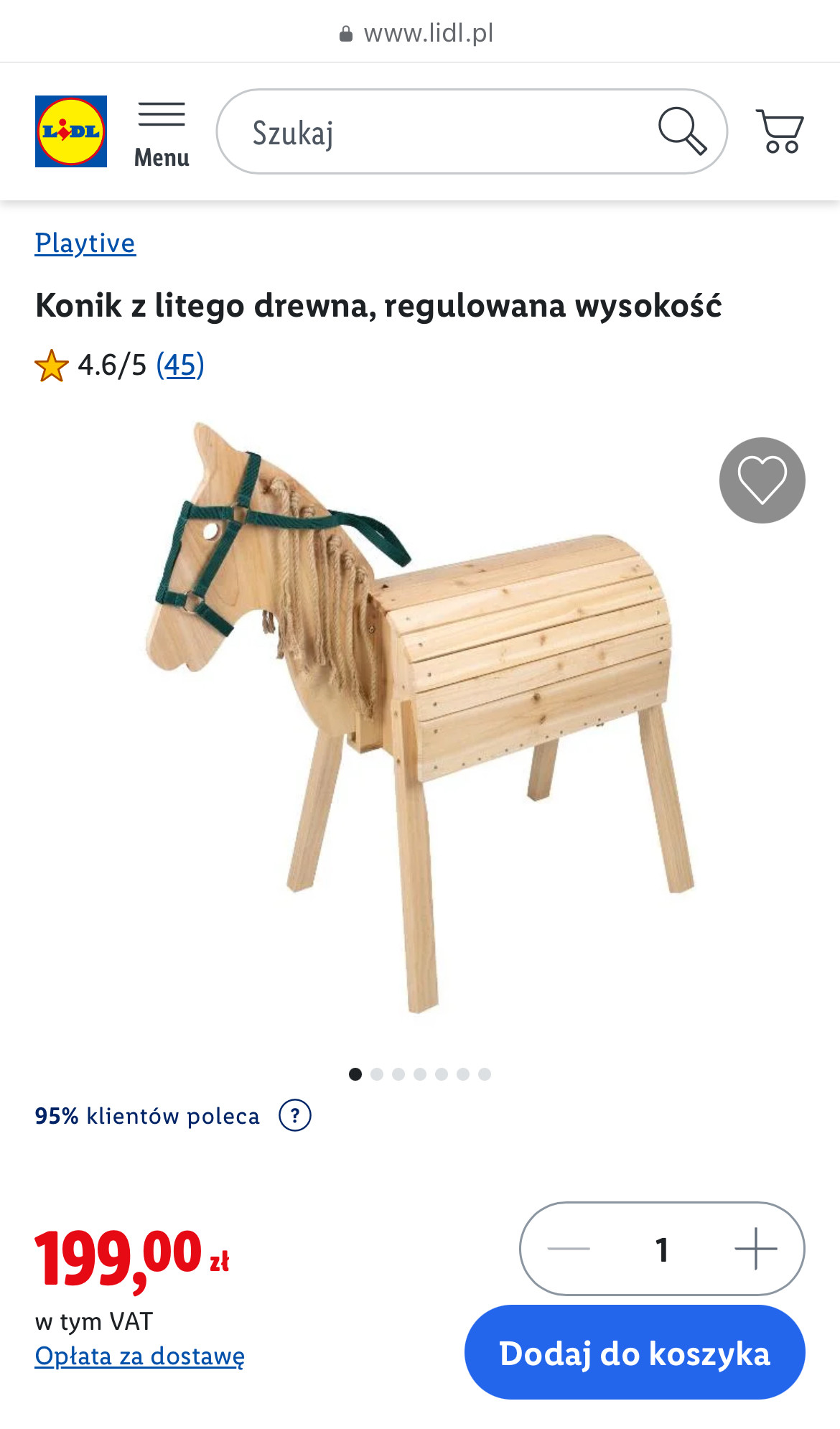
Task: Tap Dodaj do koszyka button
Action: point(635,1353)
